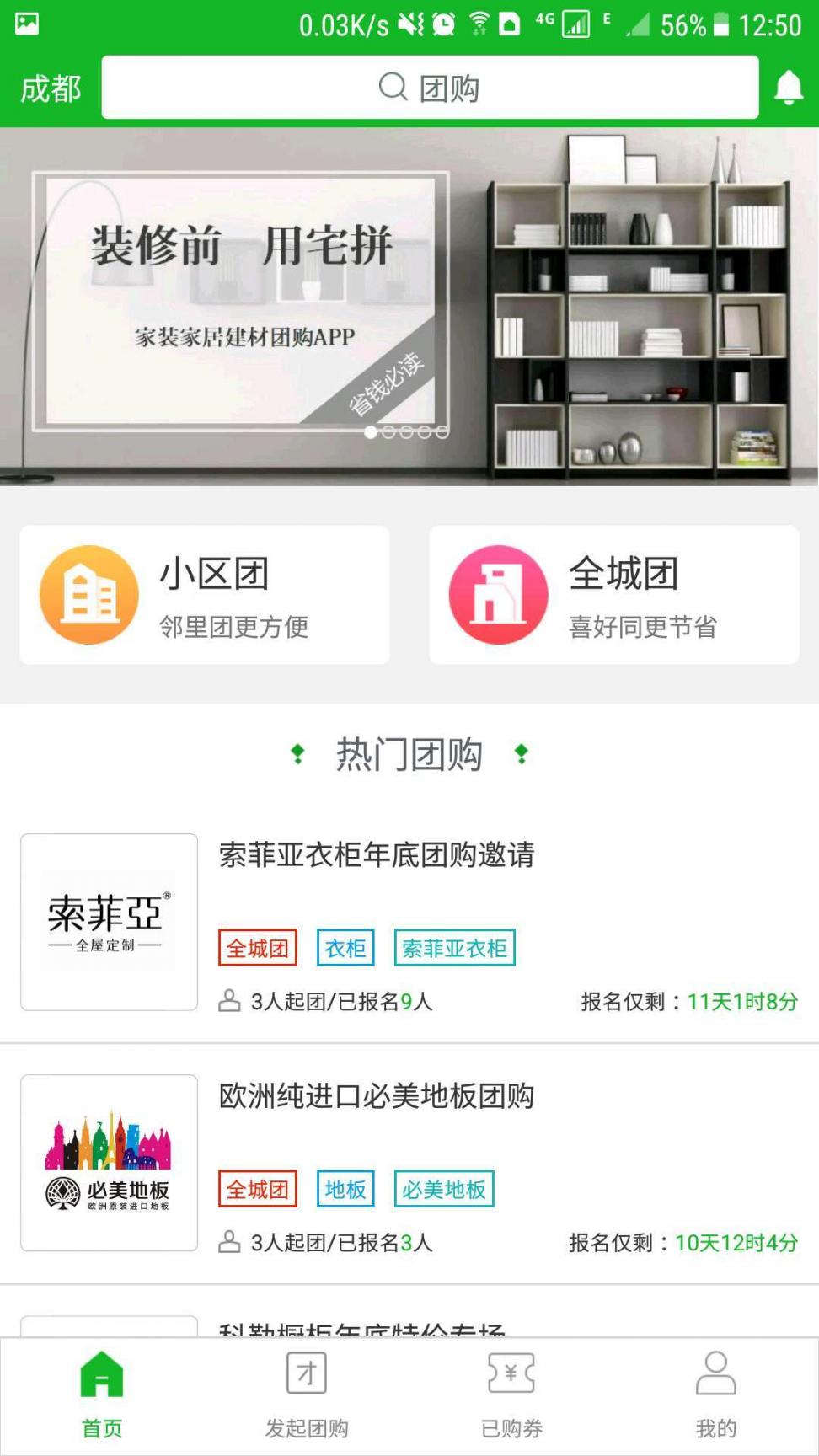819x1456 pixels.
Task: Select the 地板 category tag
Action: tap(345, 1189)
